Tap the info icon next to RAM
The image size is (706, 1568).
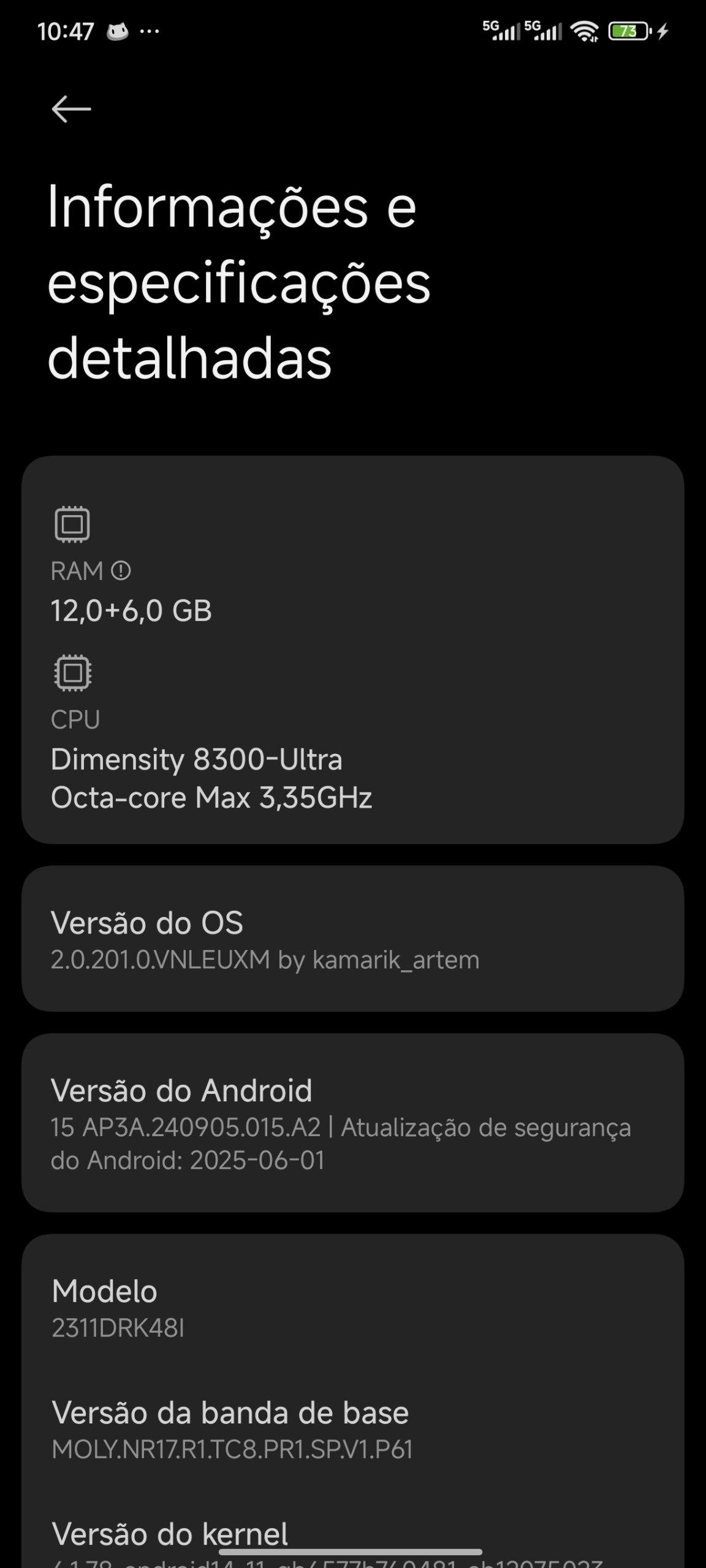coord(121,571)
